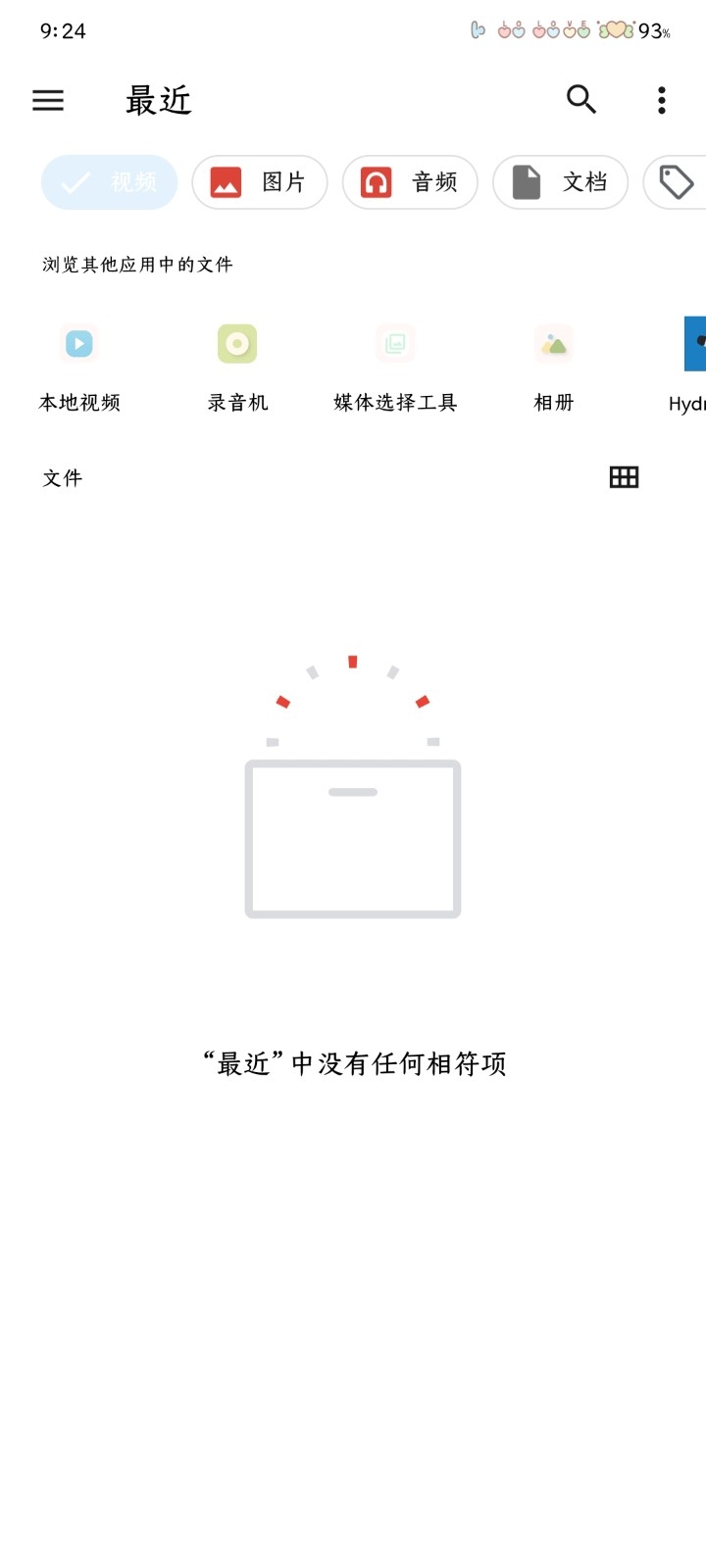
Task: Click the empty state folder illustration
Action: pyautogui.click(x=352, y=838)
